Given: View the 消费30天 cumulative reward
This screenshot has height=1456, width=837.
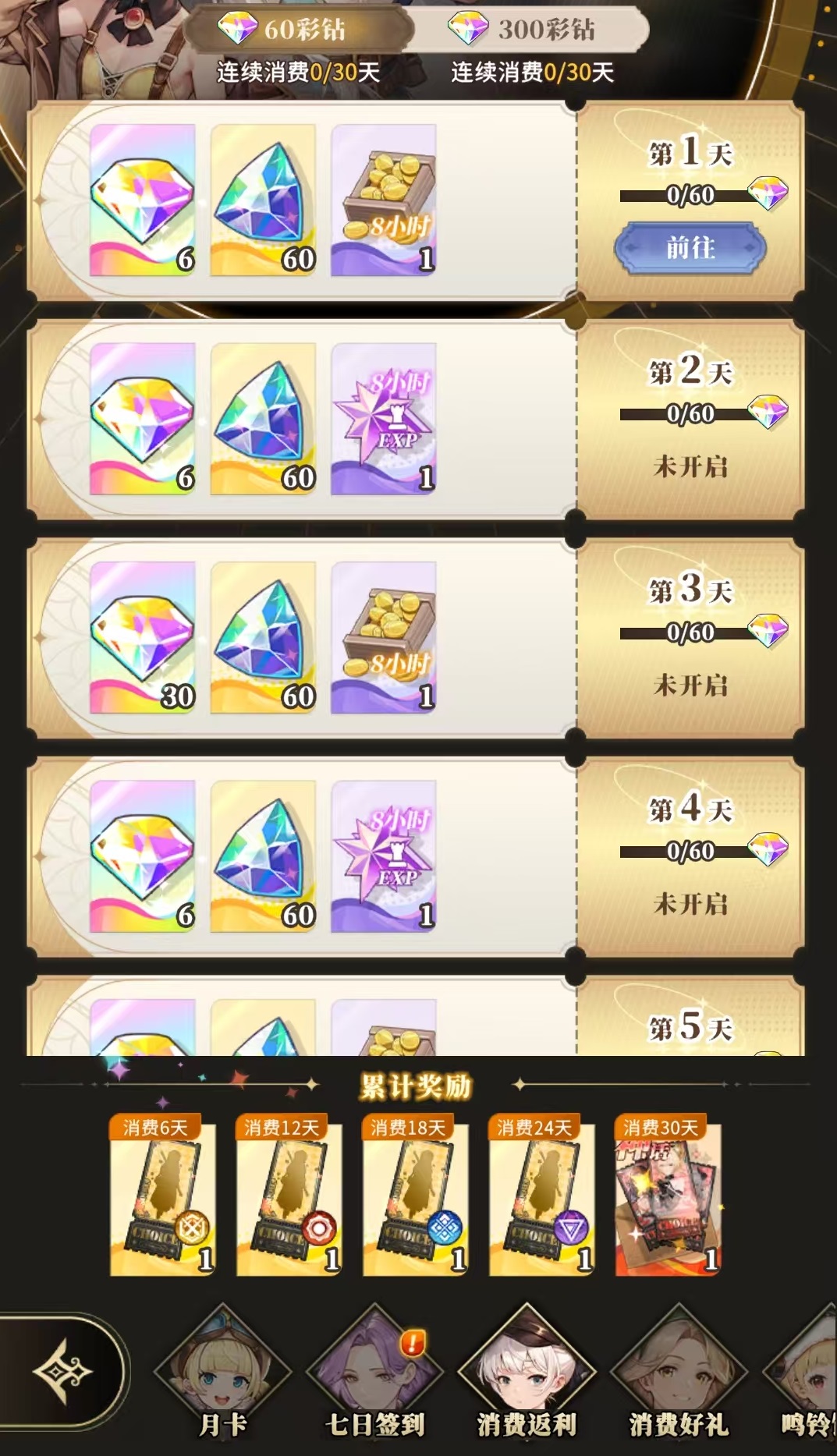Looking at the screenshot, I should pyautogui.click(x=668, y=1198).
